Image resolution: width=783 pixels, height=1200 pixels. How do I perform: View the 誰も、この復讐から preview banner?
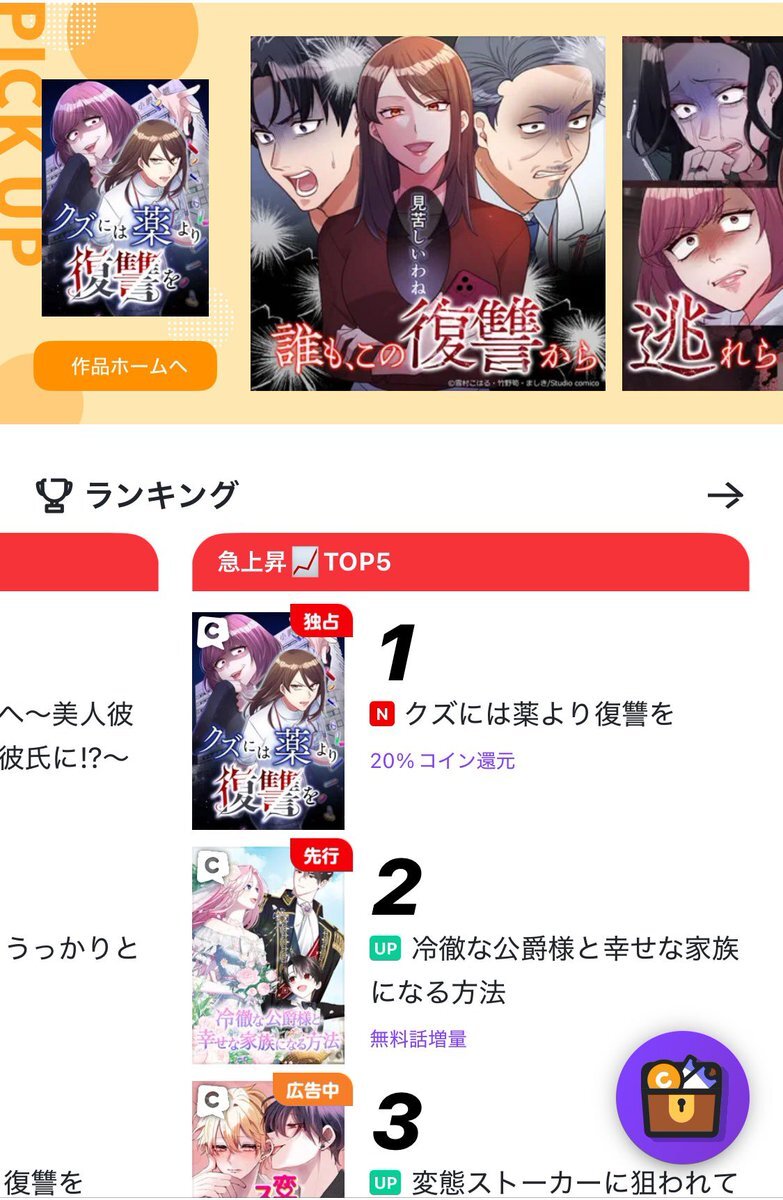(427, 213)
